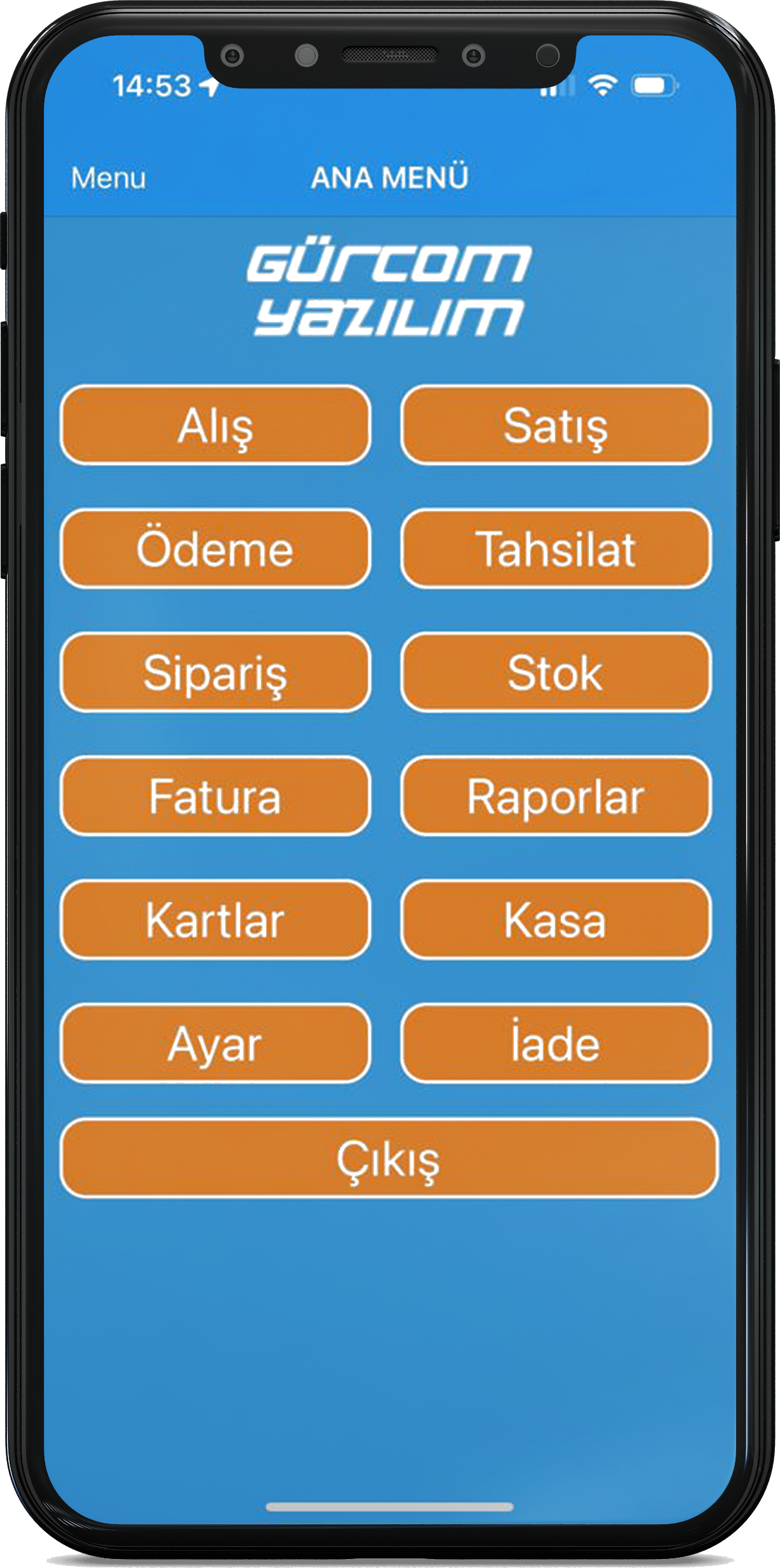Open the Fatura section
The image size is (780, 1568).
click(x=216, y=796)
